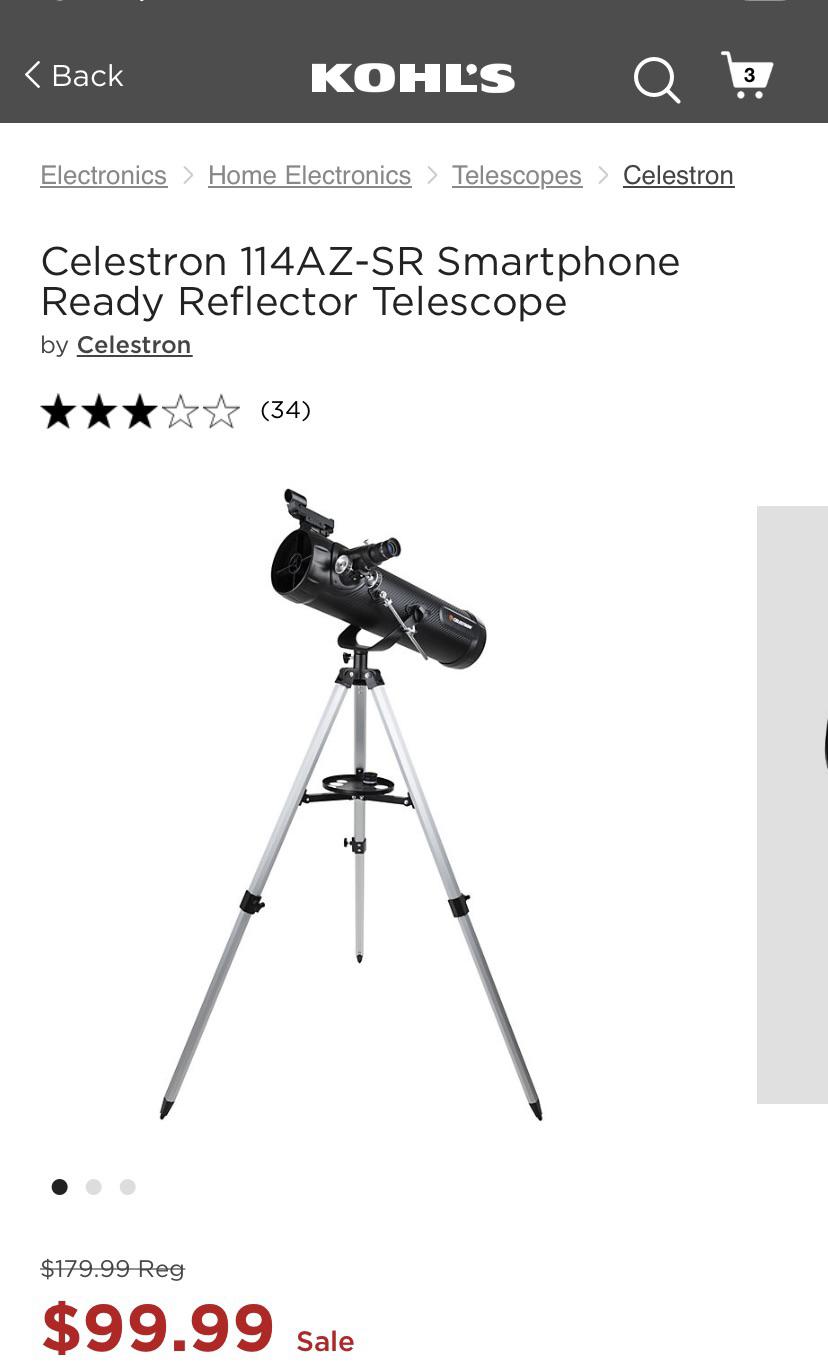828x1363 pixels.
Task: Click the main telescope product photo
Action: (x=360, y=800)
